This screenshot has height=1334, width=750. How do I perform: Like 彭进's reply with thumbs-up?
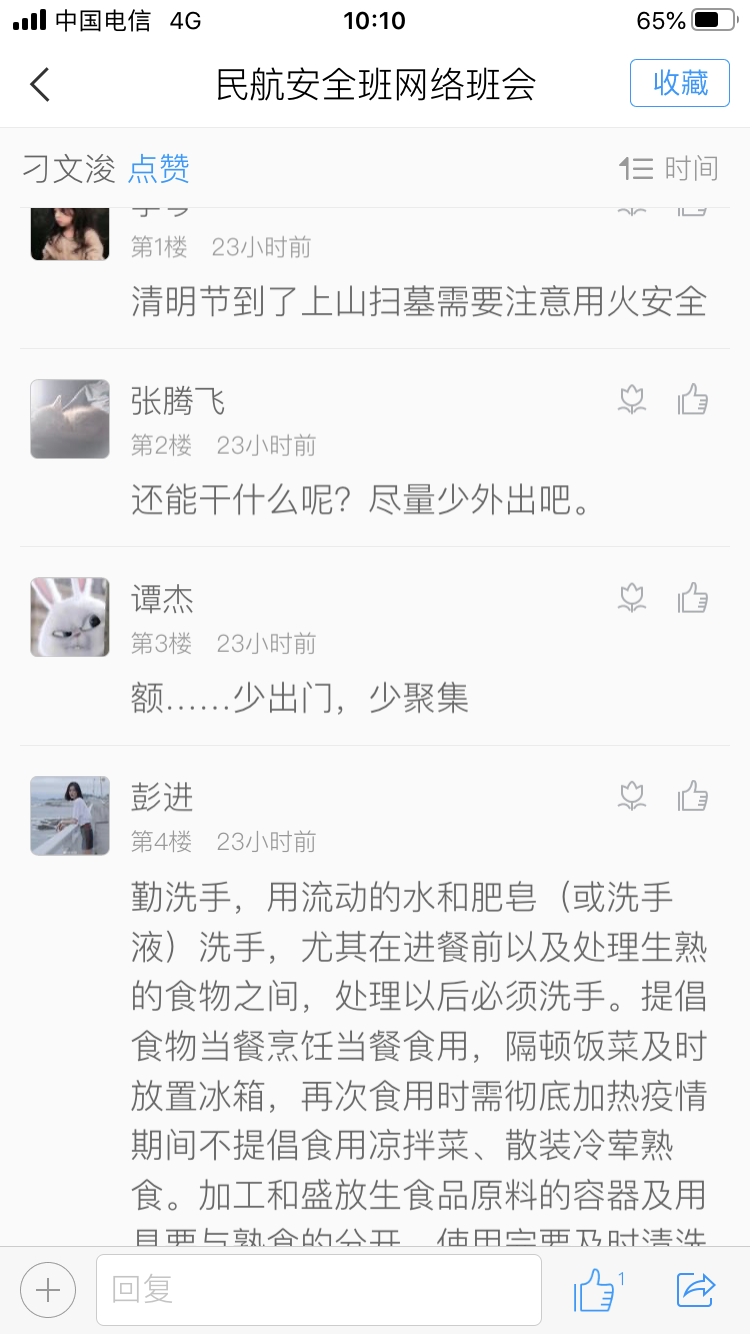tap(693, 797)
